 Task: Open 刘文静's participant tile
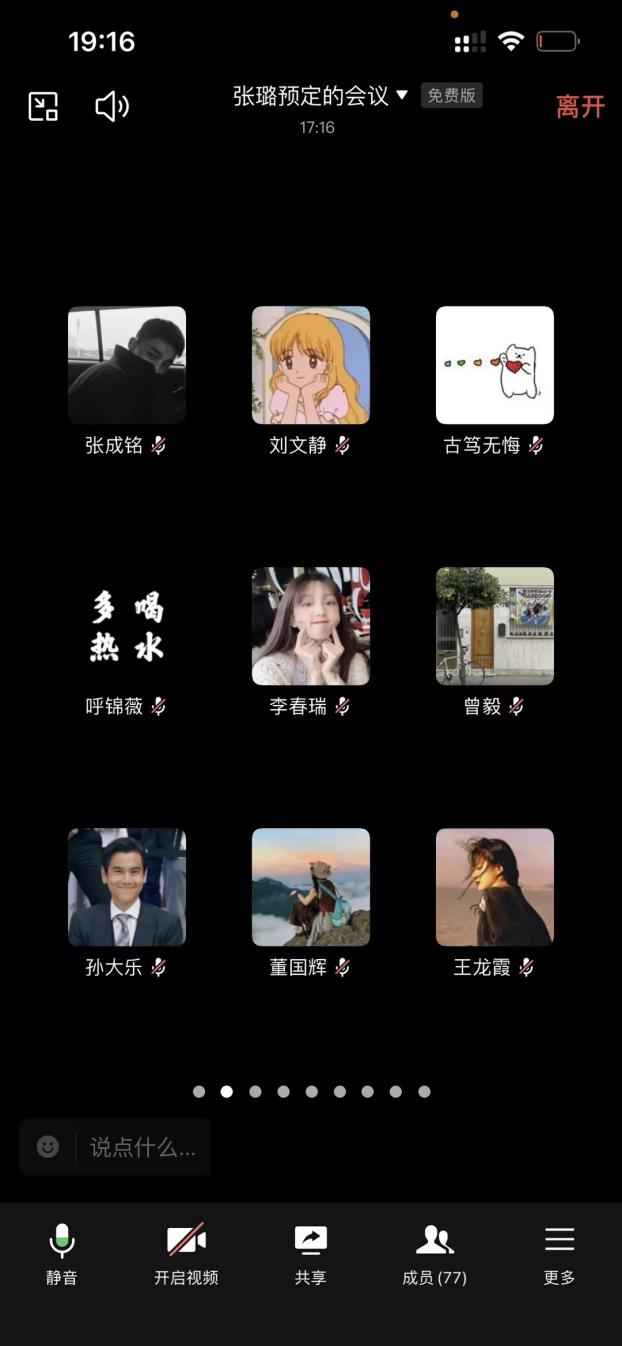pos(311,365)
